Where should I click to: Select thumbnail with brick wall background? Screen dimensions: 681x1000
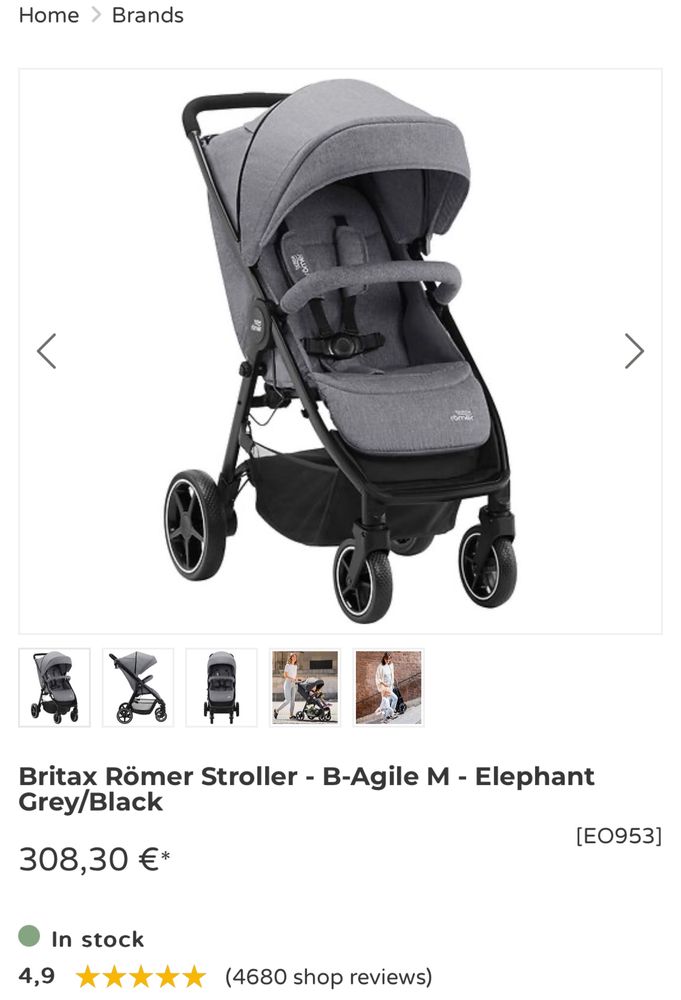point(388,687)
